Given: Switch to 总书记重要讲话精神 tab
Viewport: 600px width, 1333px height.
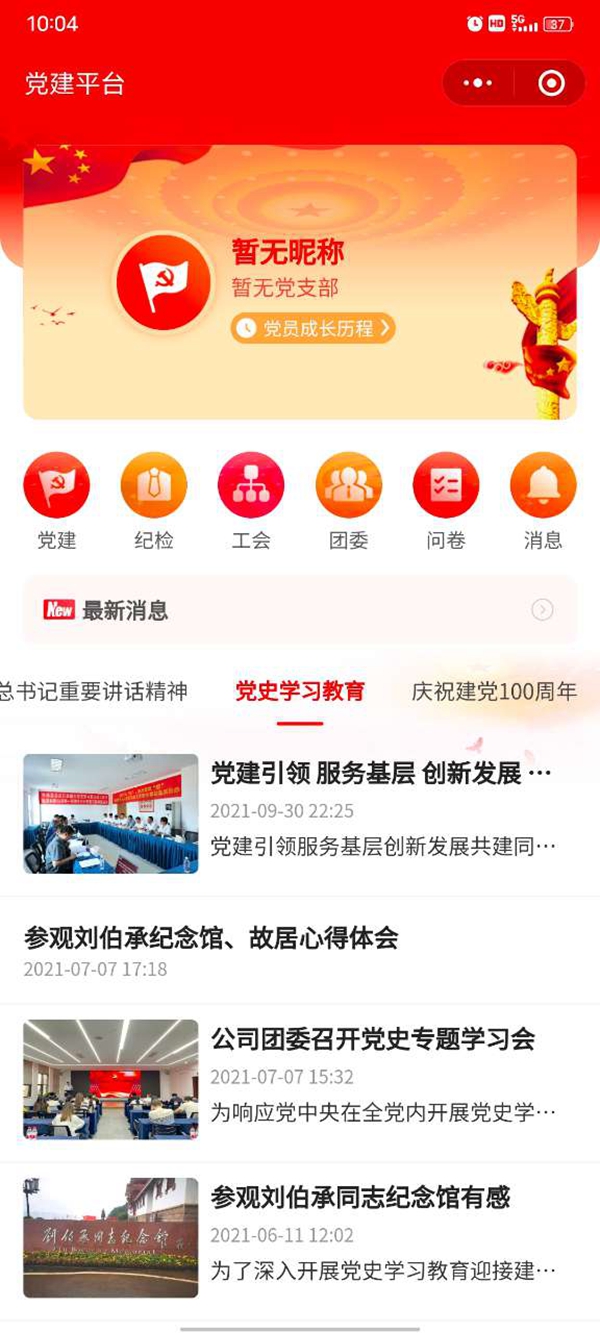Looking at the screenshot, I should pos(94,691).
